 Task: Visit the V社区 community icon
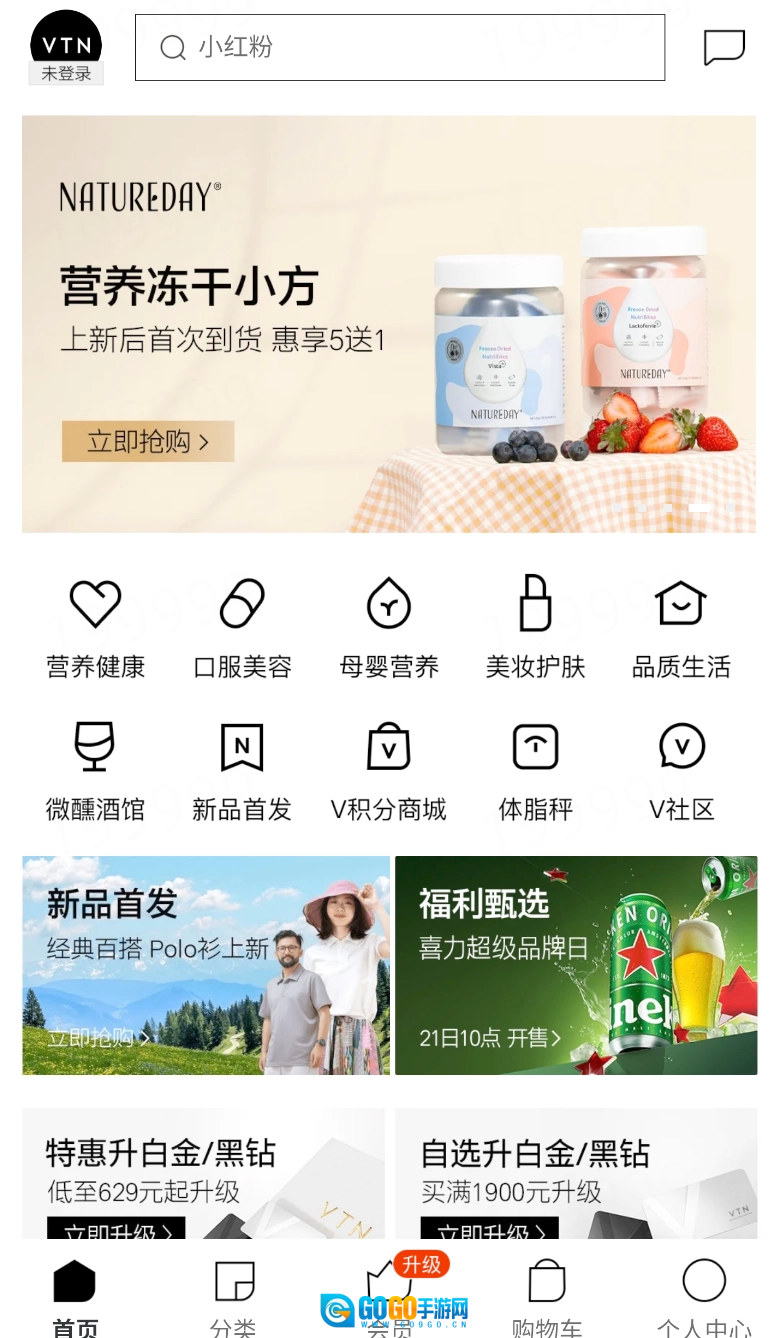(681, 770)
